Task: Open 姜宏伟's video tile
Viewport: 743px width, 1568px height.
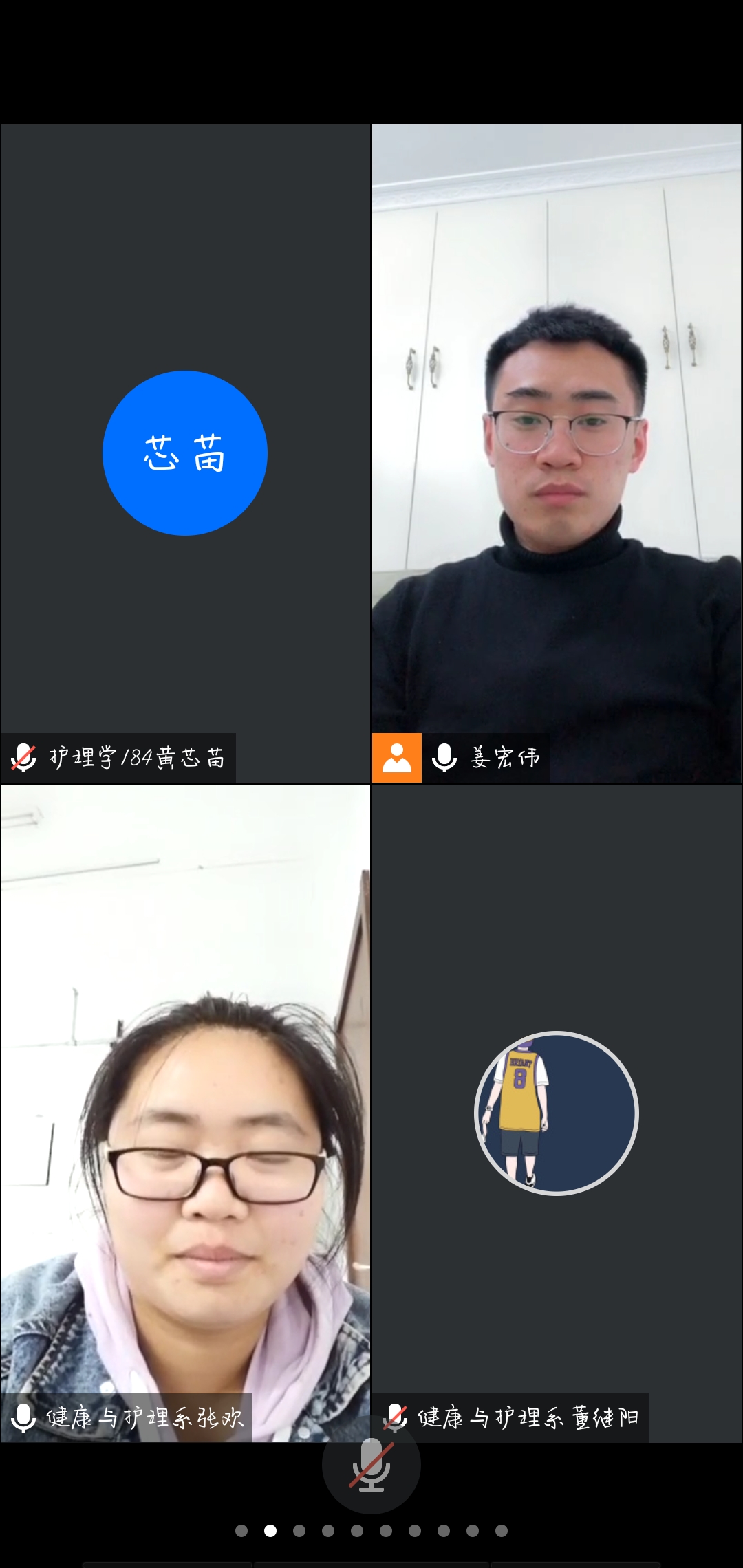Action: tap(557, 453)
